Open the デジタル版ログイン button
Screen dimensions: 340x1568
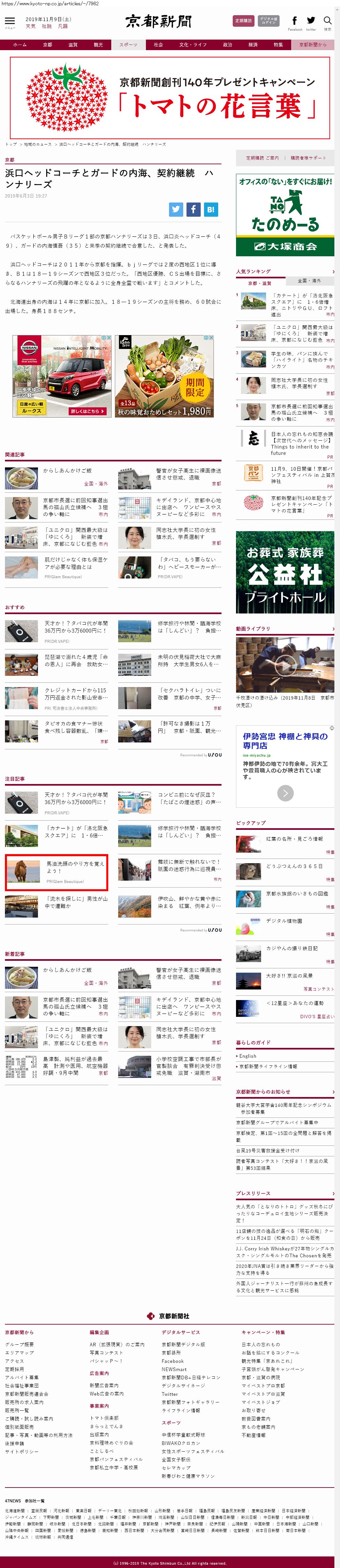[268, 21]
